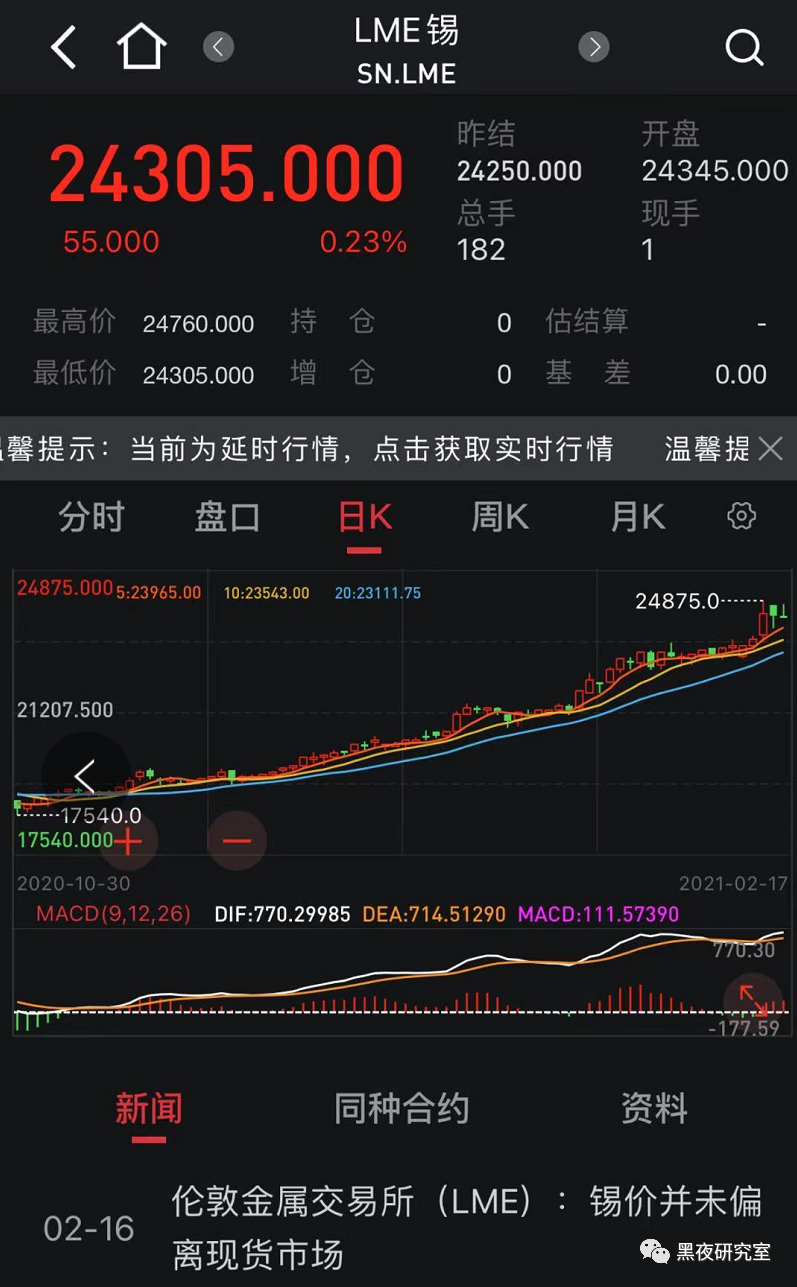Expand the chart to fullscreen
The image size is (797, 1287).
tap(753, 1001)
